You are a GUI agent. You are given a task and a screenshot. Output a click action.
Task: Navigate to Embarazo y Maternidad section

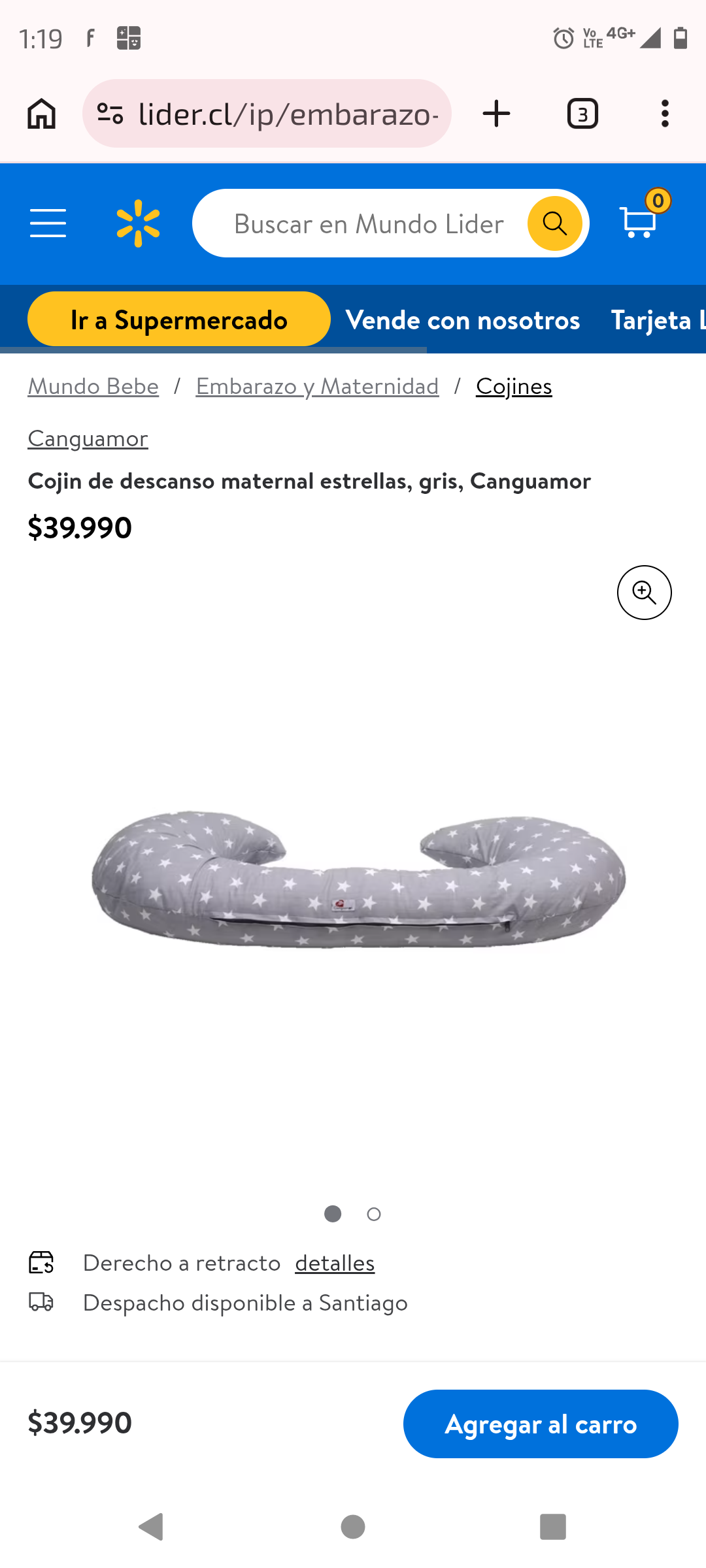[316, 386]
